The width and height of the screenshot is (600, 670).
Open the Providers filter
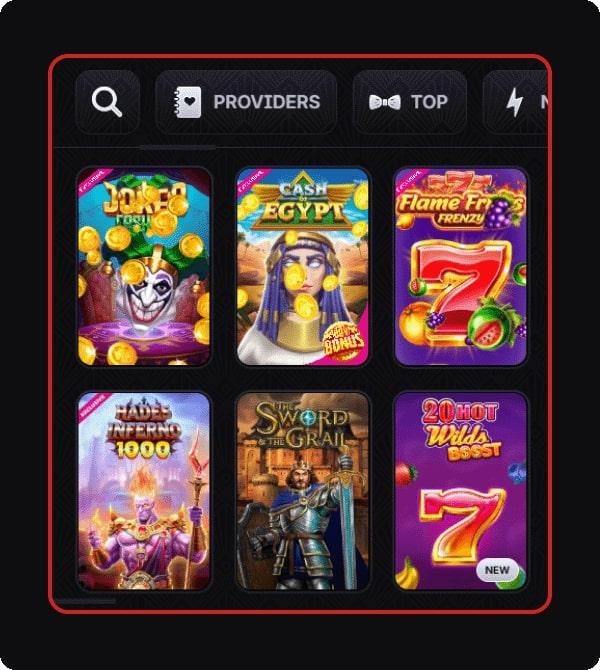pyautogui.click(x=246, y=102)
